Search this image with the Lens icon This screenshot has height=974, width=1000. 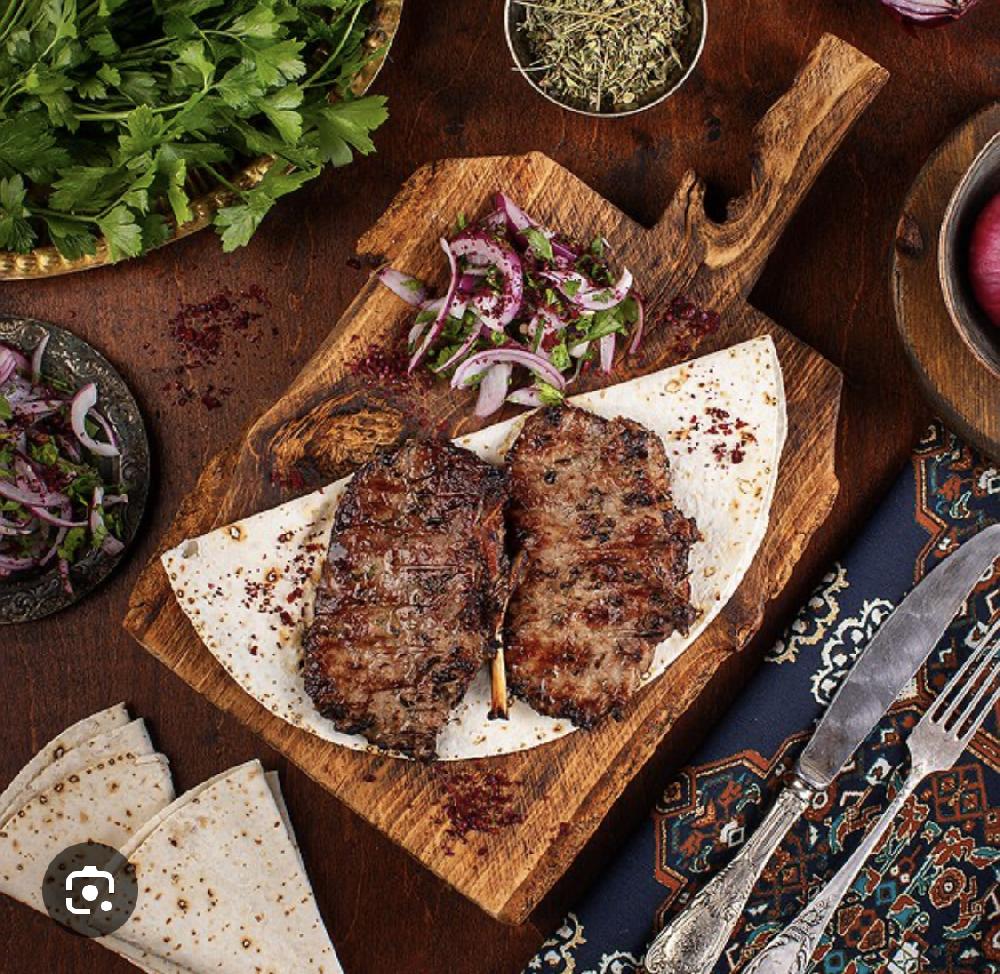[x=90, y=889]
